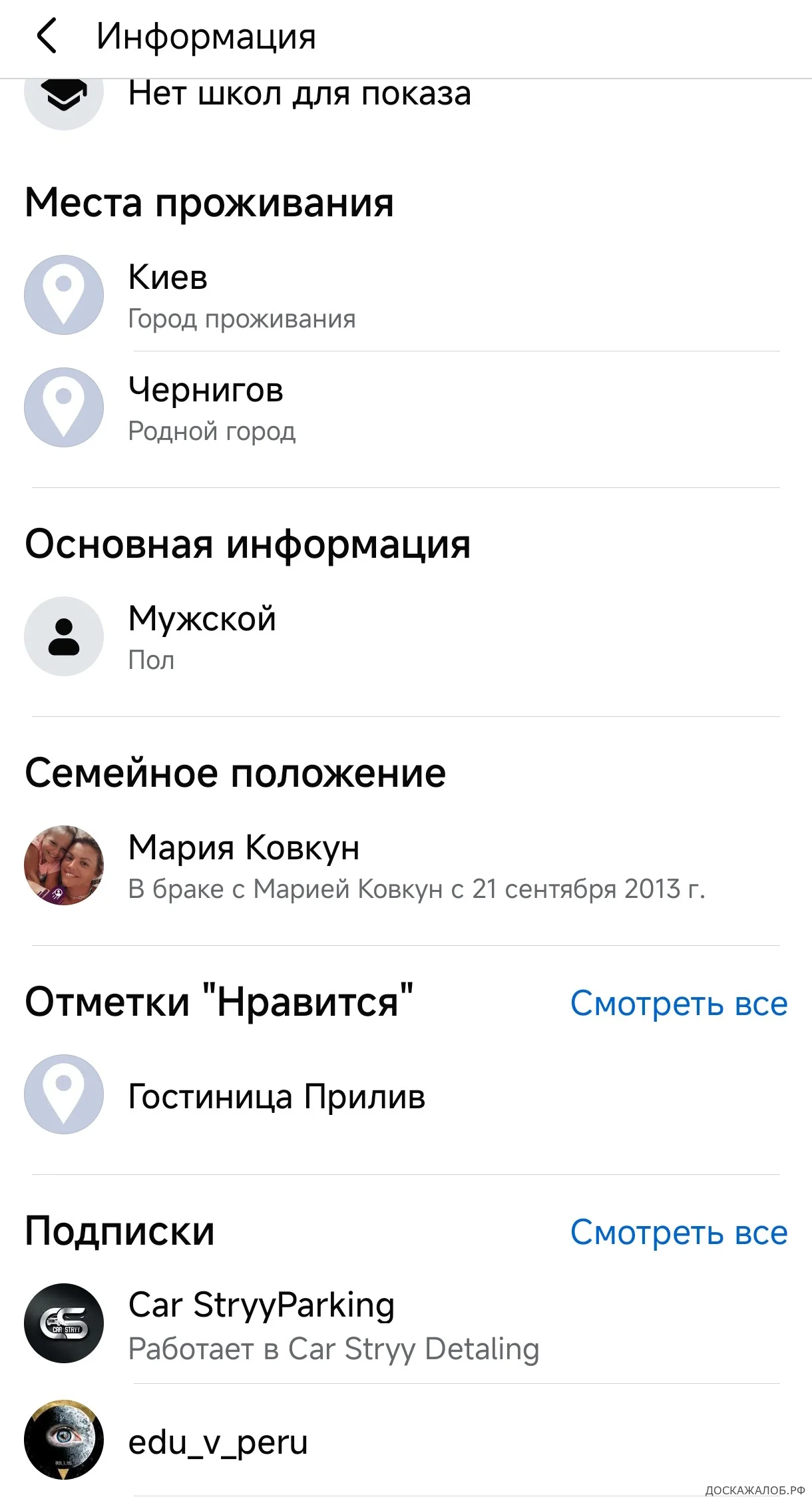View all likes under Отметки "Нравится"
The height and width of the screenshot is (1503, 812).
coord(678,1003)
